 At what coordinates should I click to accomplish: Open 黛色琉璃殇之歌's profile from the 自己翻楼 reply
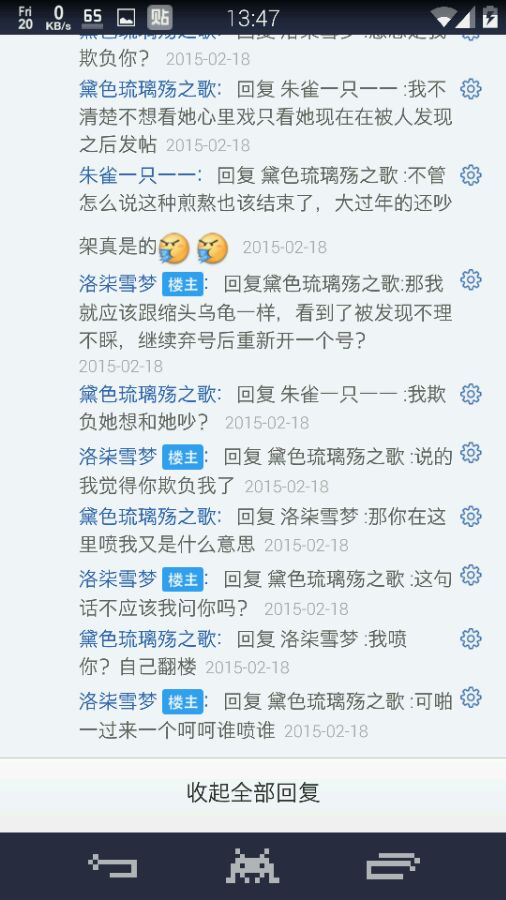coord(148,639)
